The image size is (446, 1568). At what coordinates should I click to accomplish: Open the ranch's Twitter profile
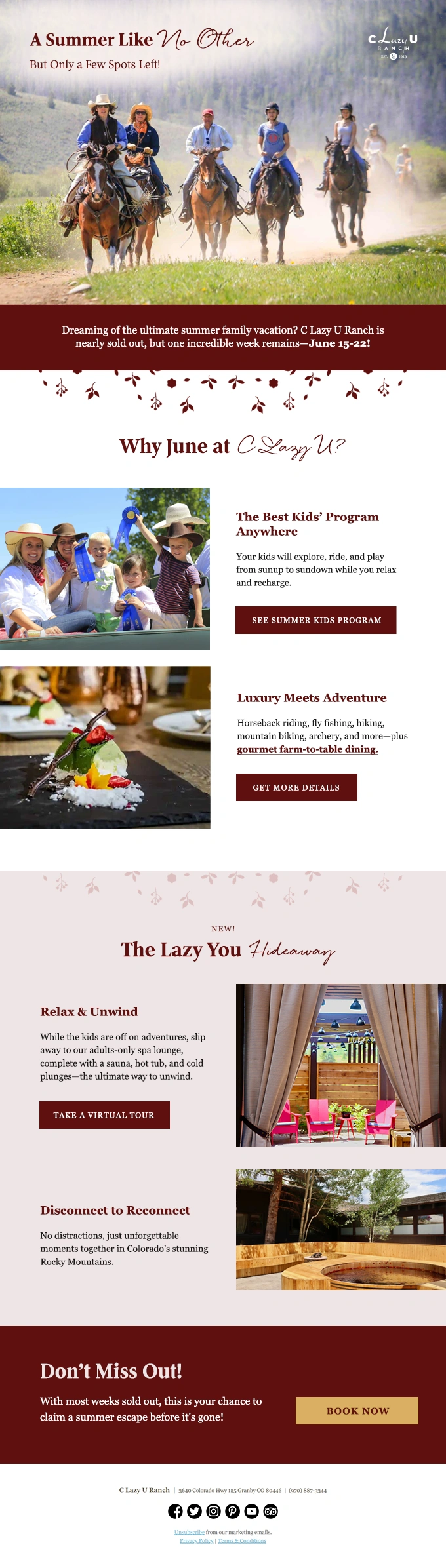[x=194, y=1510]
